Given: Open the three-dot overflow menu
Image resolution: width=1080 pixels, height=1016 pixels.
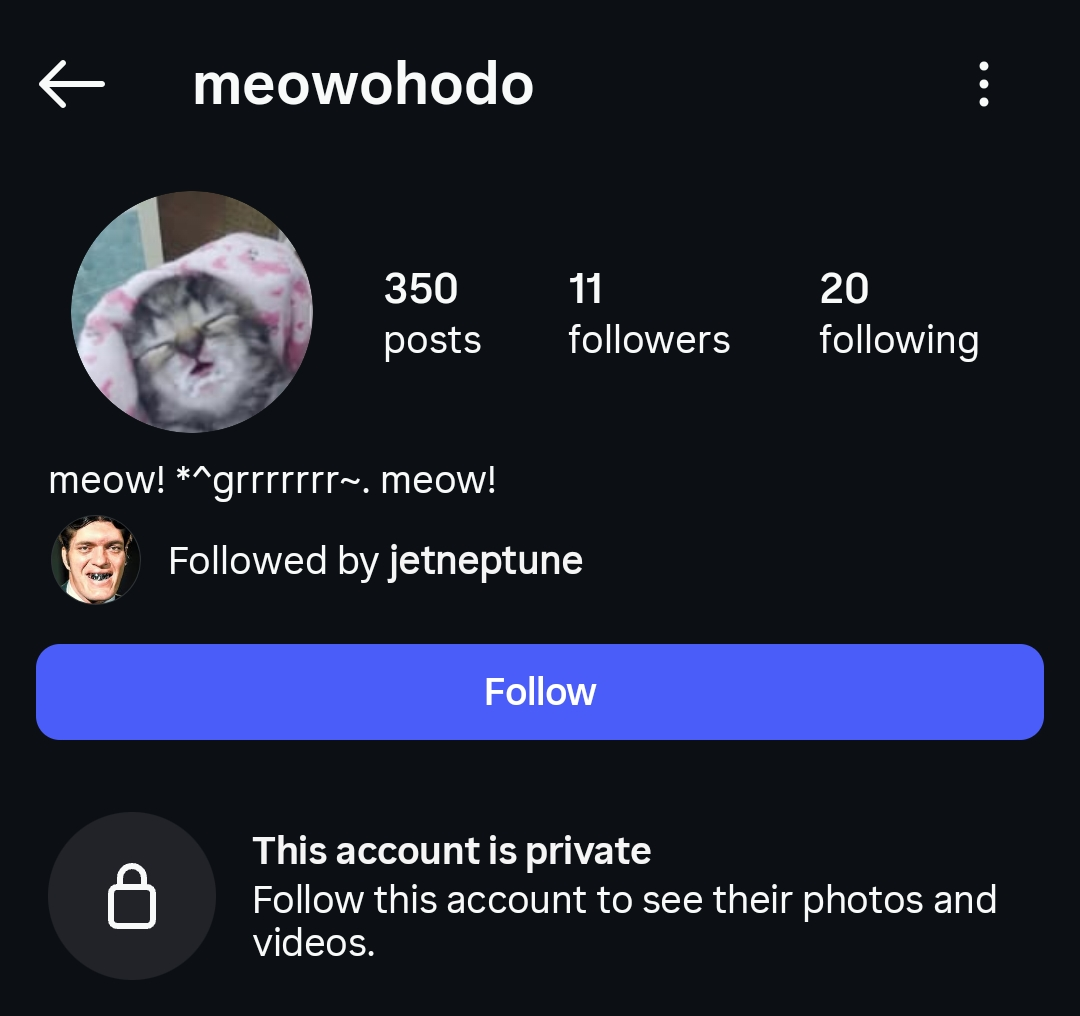Looking at the screenshot, I should pos(984,84).
